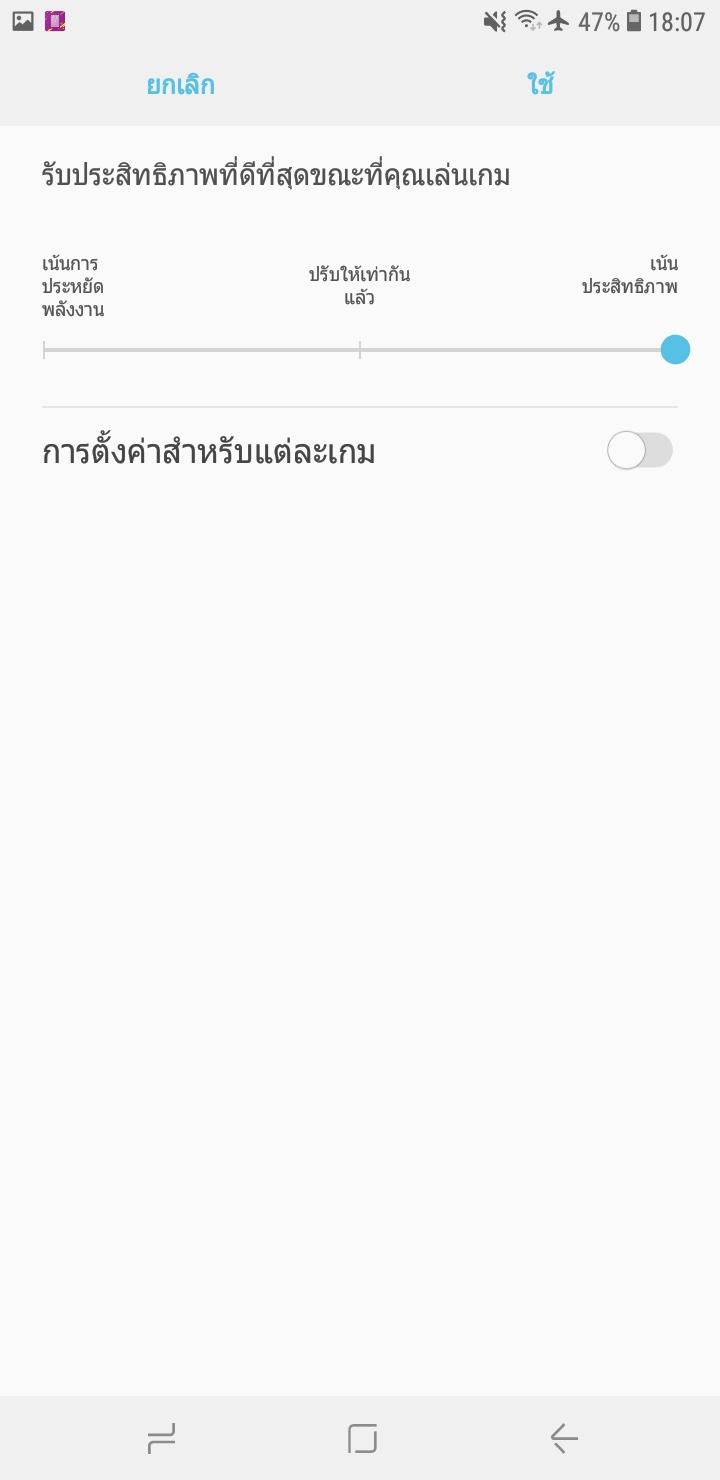Enable การตั้งค่าสำหรับแต่ละเกม switch
The image size is (720, 1480).
(639, 451)
